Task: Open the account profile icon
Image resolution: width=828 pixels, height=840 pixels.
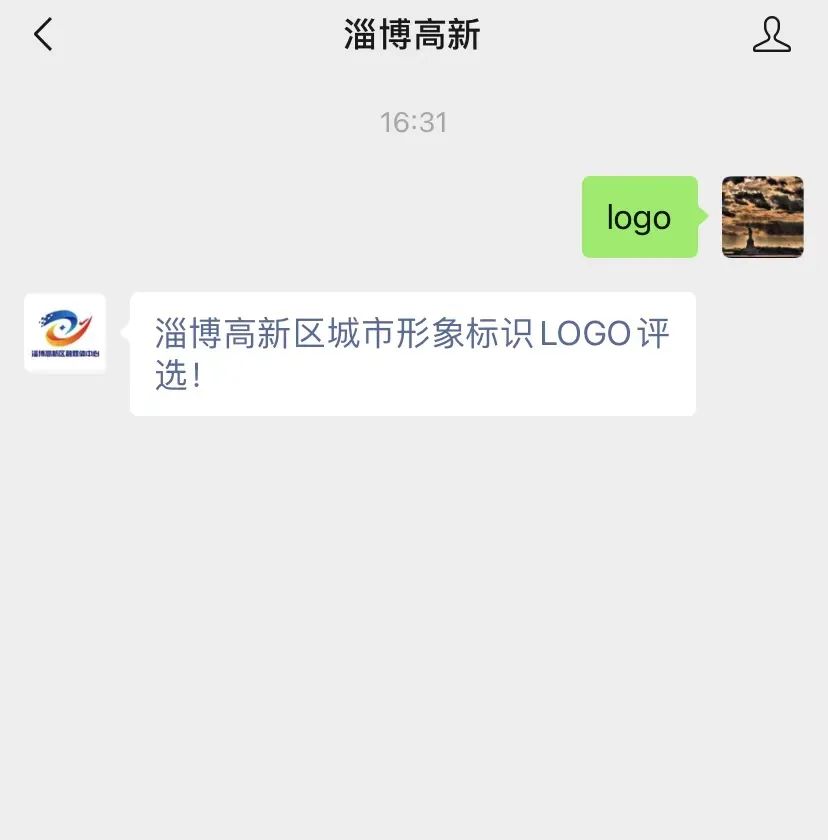Action: 771,35
